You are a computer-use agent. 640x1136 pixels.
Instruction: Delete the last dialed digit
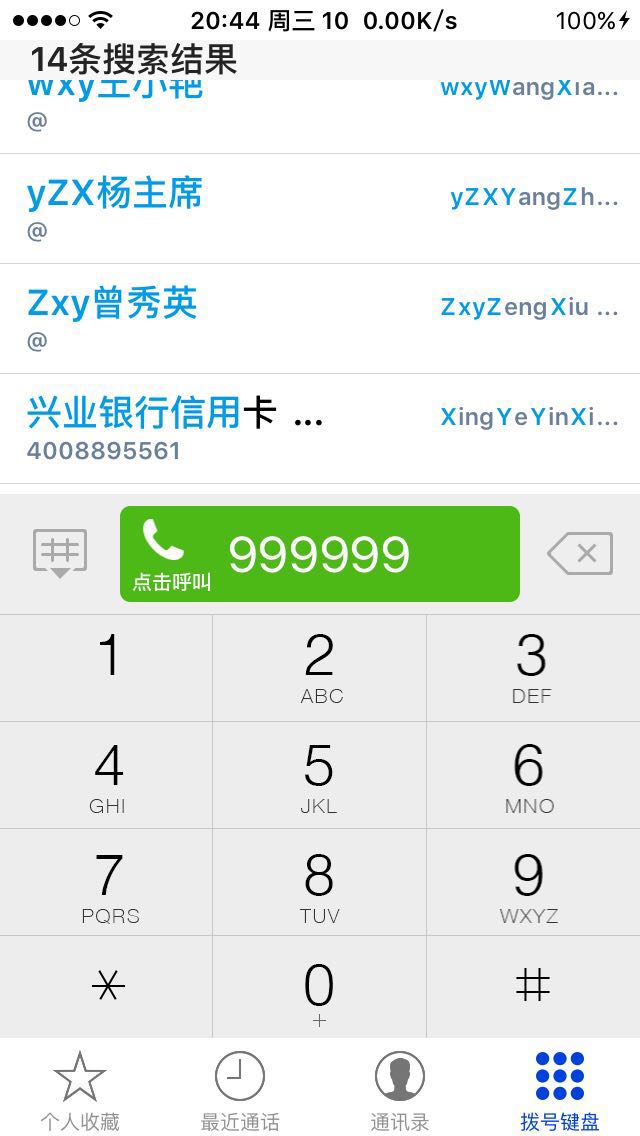pyautogui.click(x=580, y=553)
